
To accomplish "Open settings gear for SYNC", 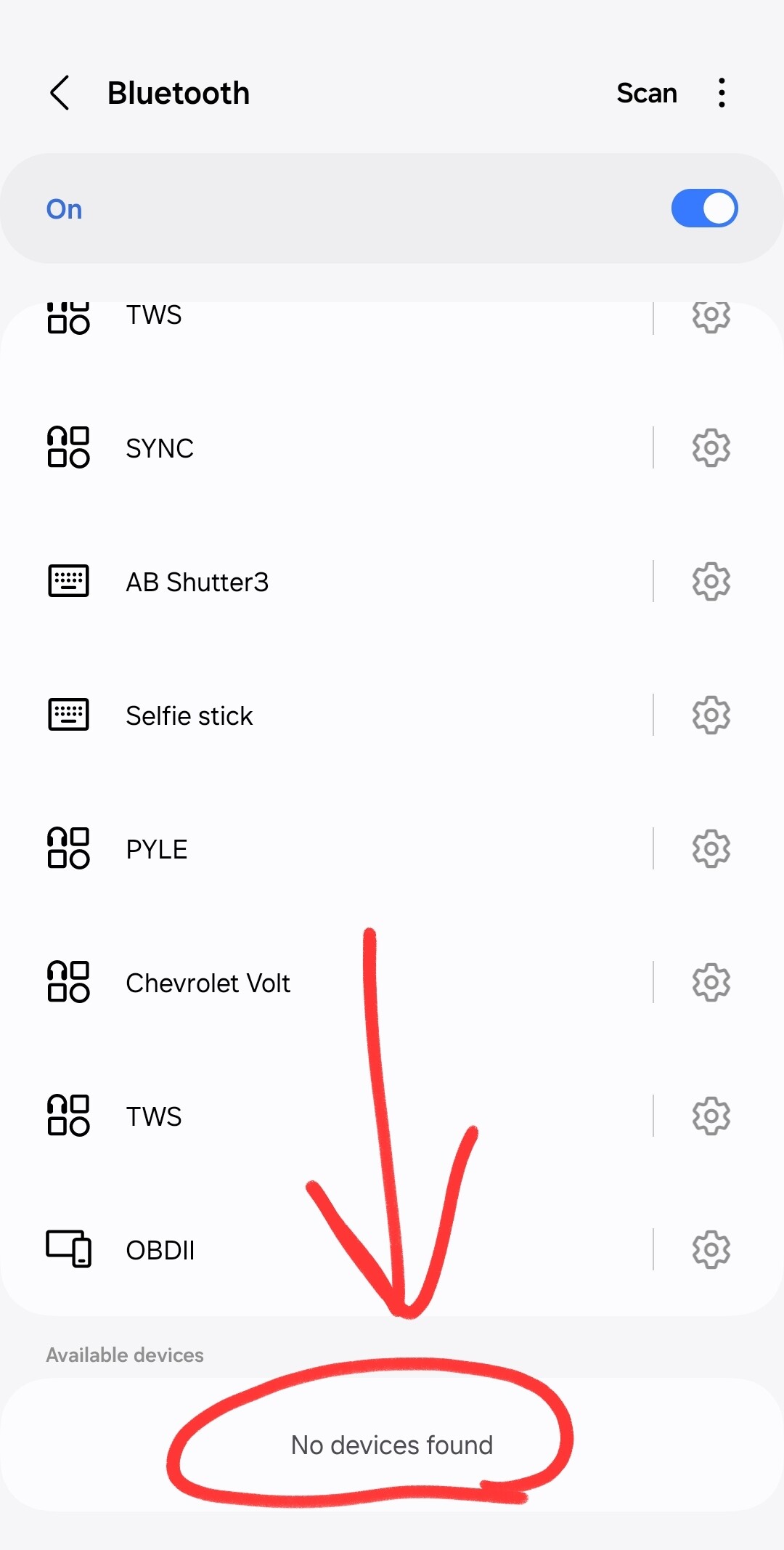I will [711, 447].
